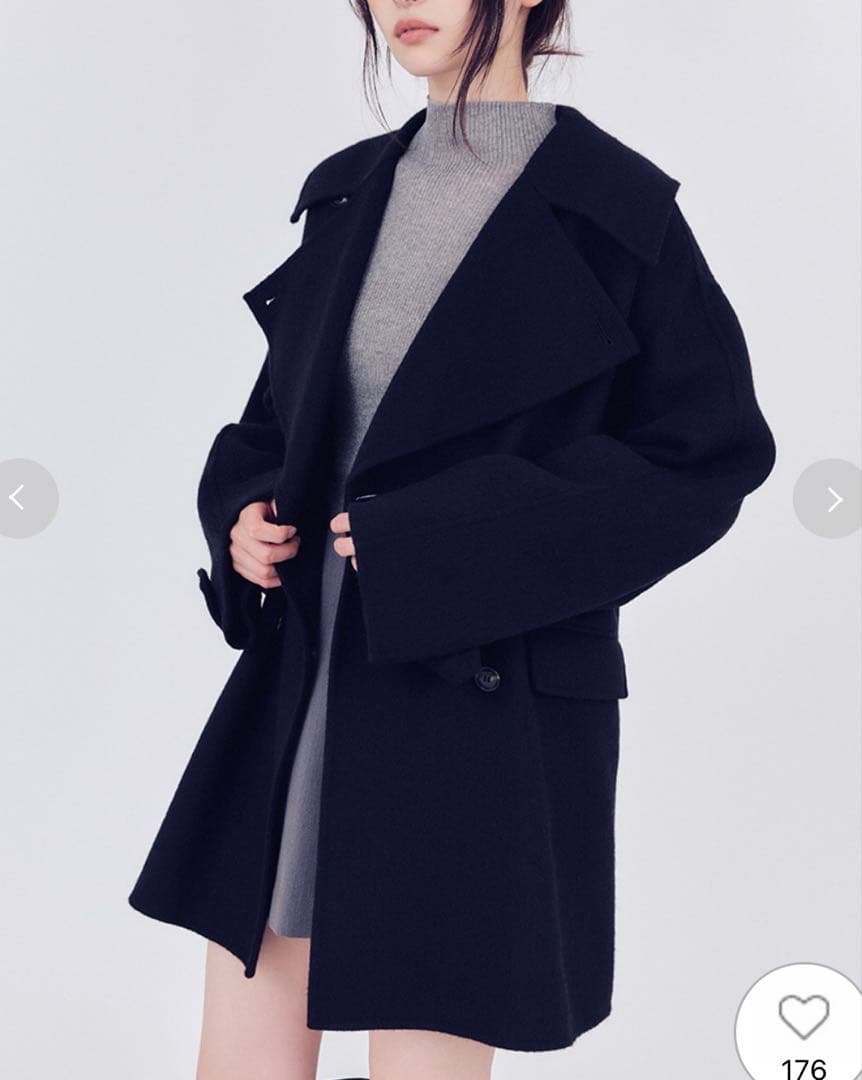
Task: Show the next product photo
Action: 832,499
